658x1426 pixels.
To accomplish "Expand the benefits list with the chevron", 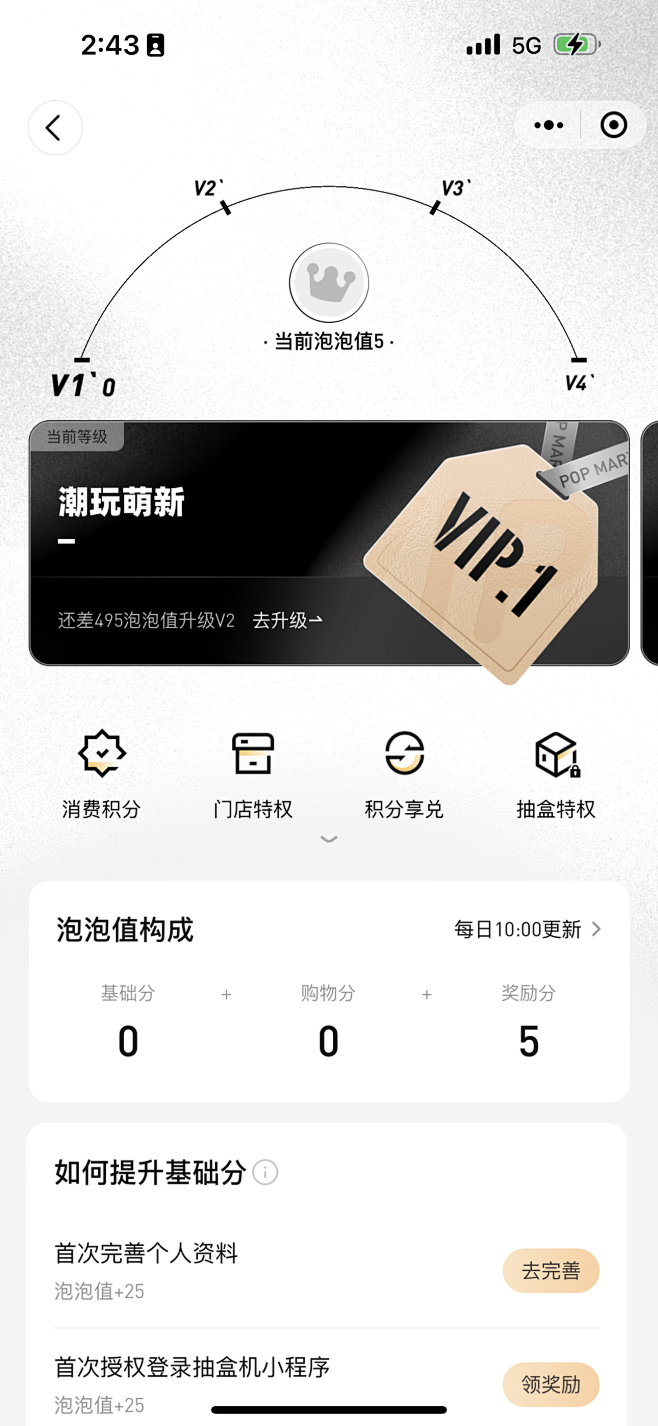I will (329, 839).
